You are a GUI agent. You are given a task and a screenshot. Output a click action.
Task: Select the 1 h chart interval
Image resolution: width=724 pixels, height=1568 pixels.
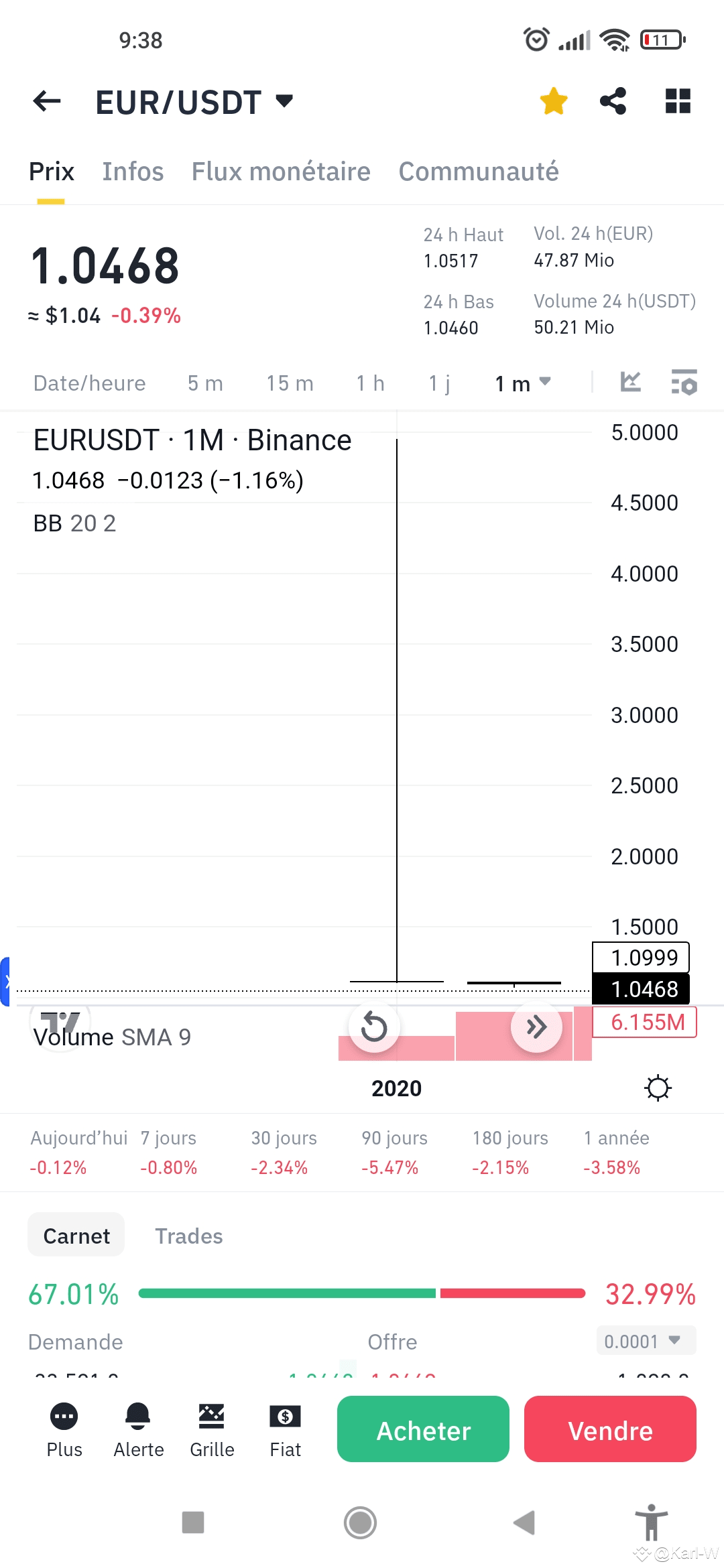[x=370, y=383]
